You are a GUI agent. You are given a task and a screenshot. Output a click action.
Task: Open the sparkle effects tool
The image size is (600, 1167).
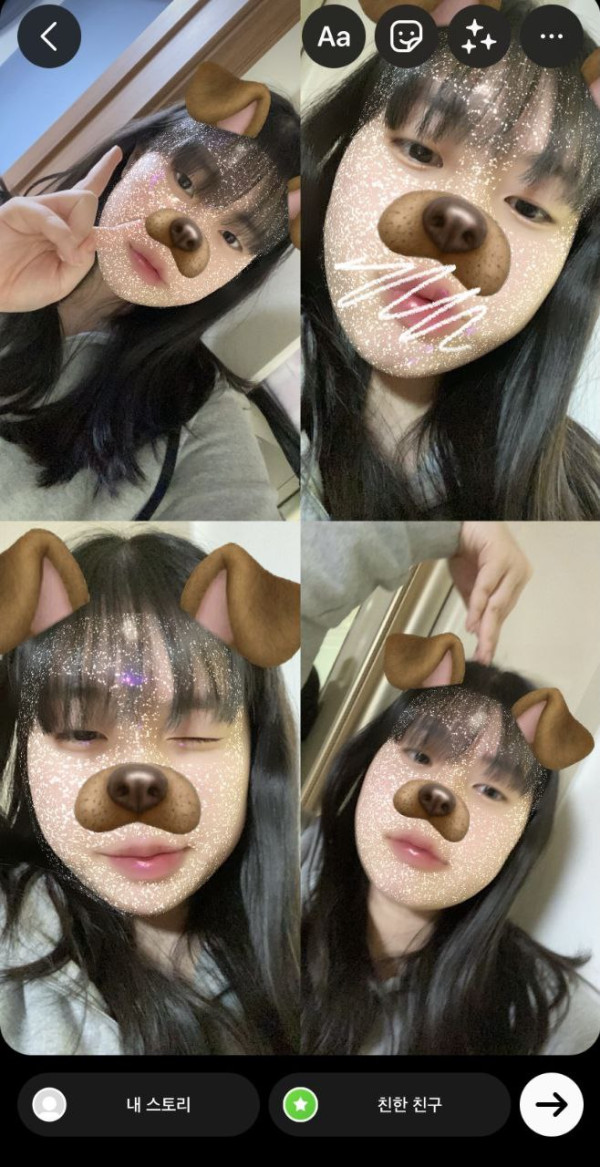click(479, 37)
